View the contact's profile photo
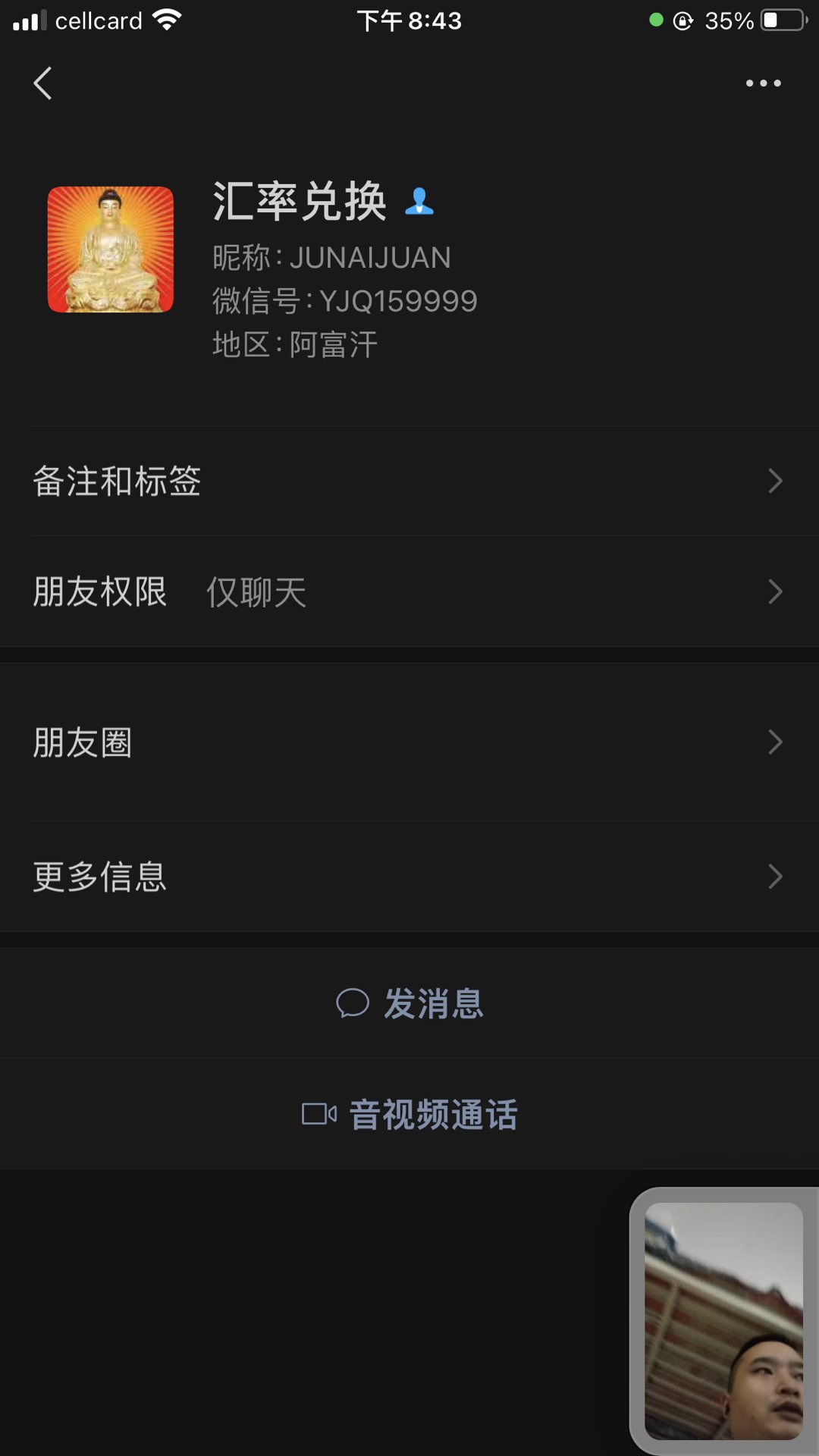This screenshot has height=1456, width=819. coord(111,249)
